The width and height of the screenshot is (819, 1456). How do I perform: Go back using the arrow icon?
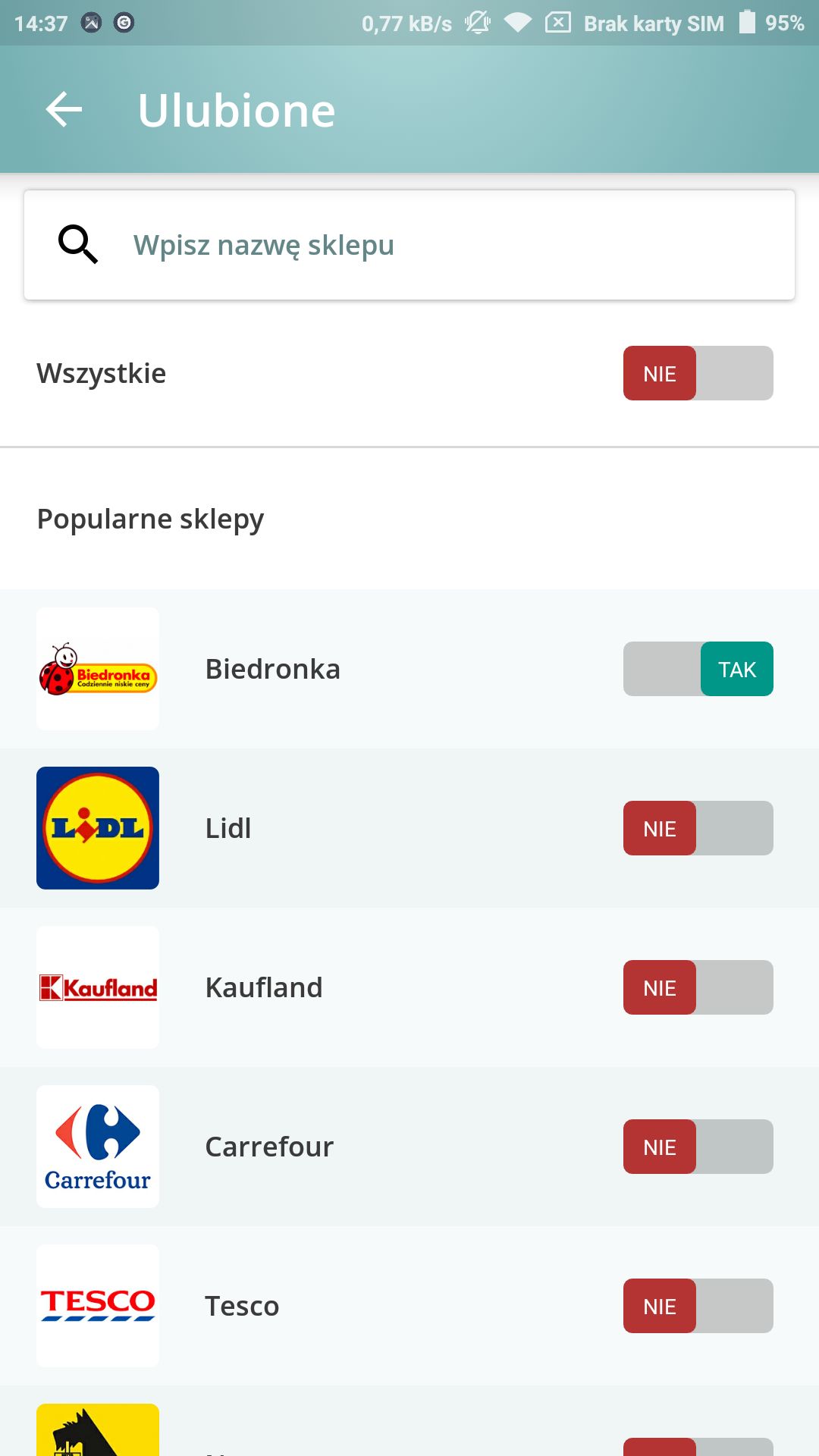tap(64, 110)
